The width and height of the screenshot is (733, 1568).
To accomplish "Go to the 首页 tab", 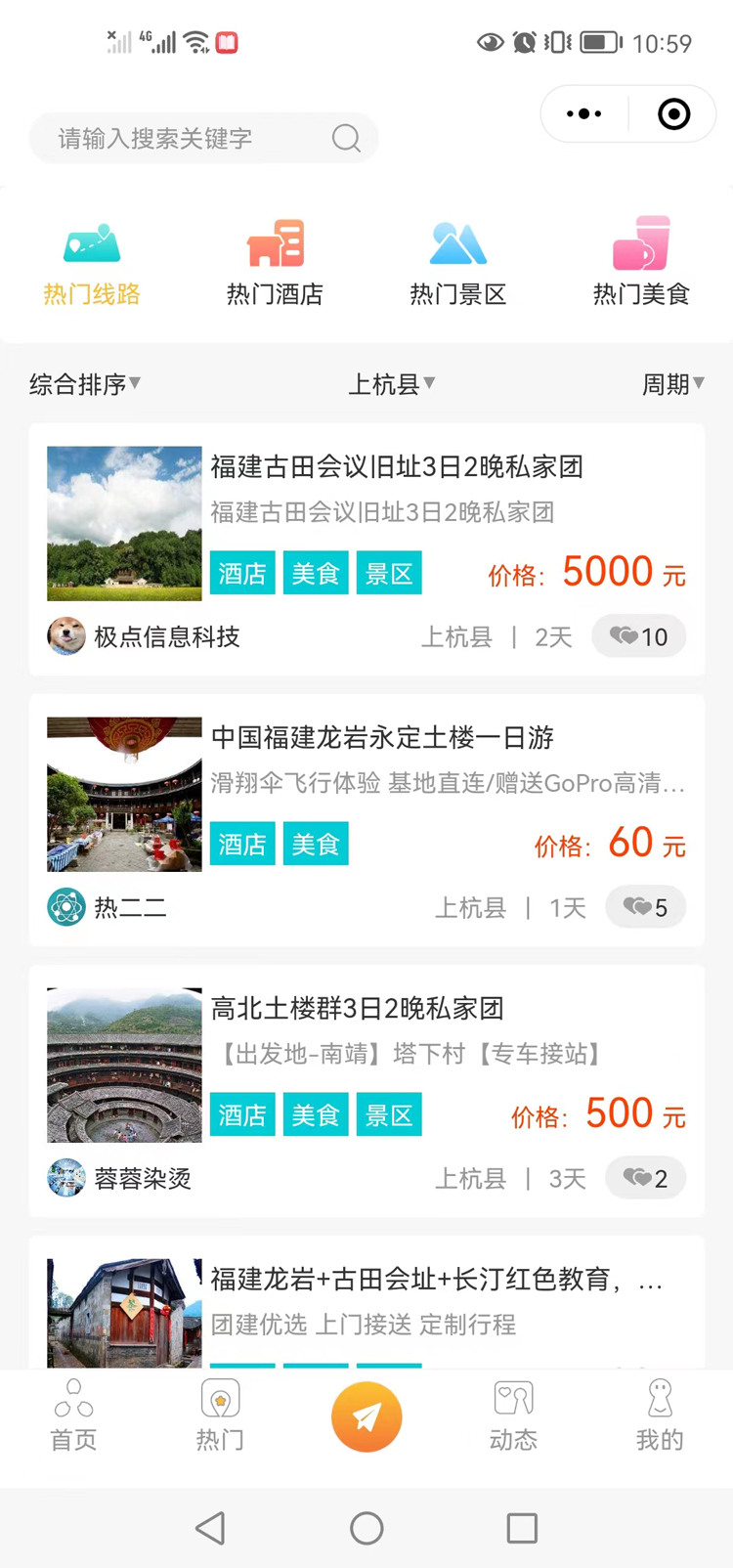I will coord(73,1416).
